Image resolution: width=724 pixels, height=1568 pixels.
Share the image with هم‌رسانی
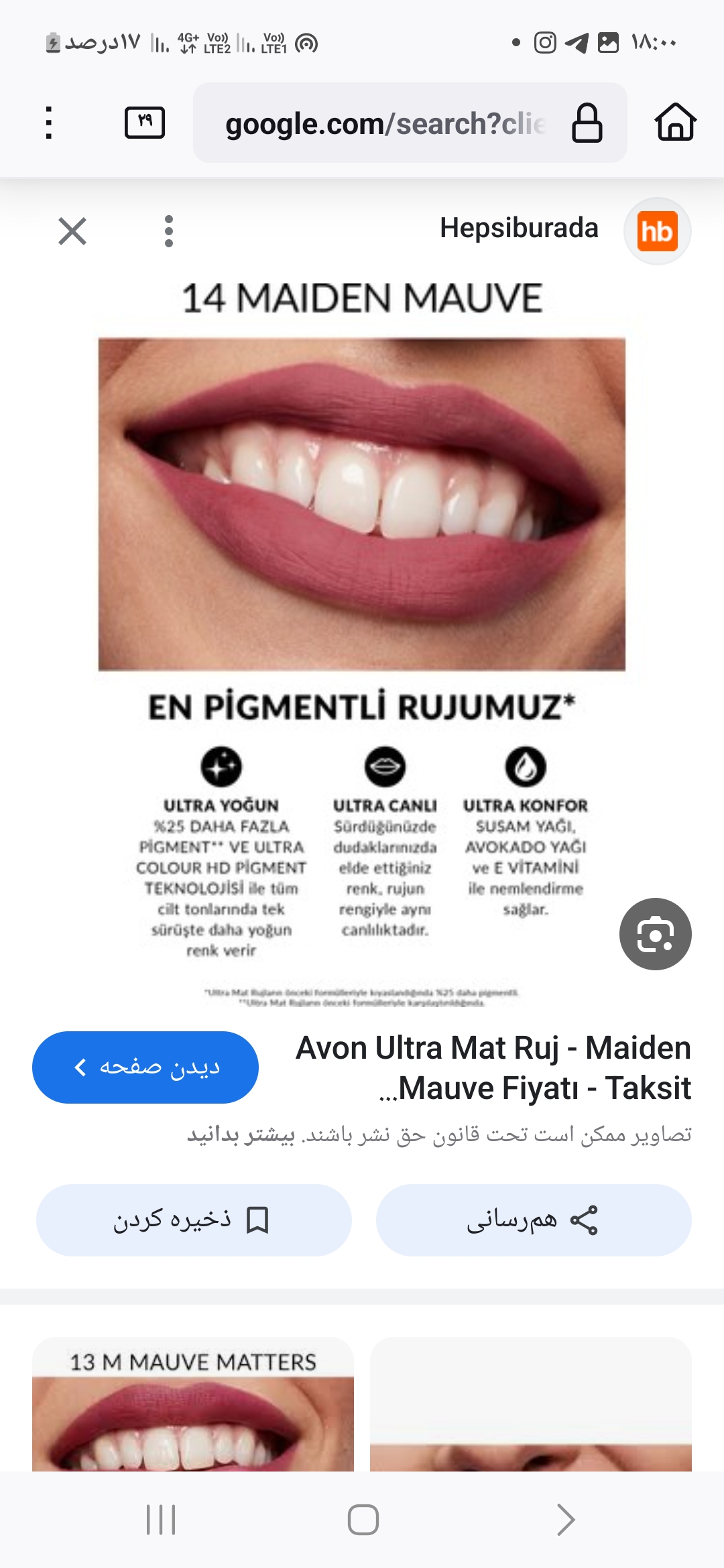(534, 1220)
